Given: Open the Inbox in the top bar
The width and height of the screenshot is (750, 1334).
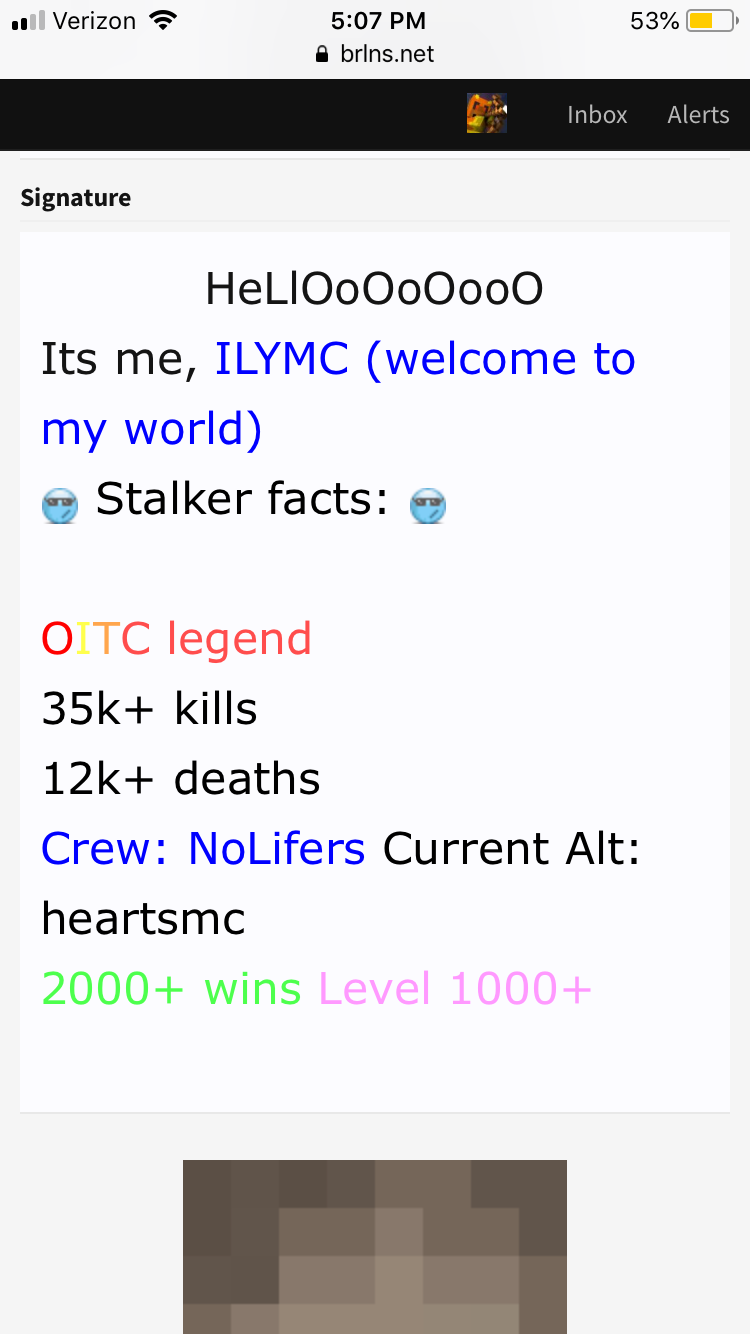Looking at the screenshot, I should pyautogui.click(x=597, y=115).
